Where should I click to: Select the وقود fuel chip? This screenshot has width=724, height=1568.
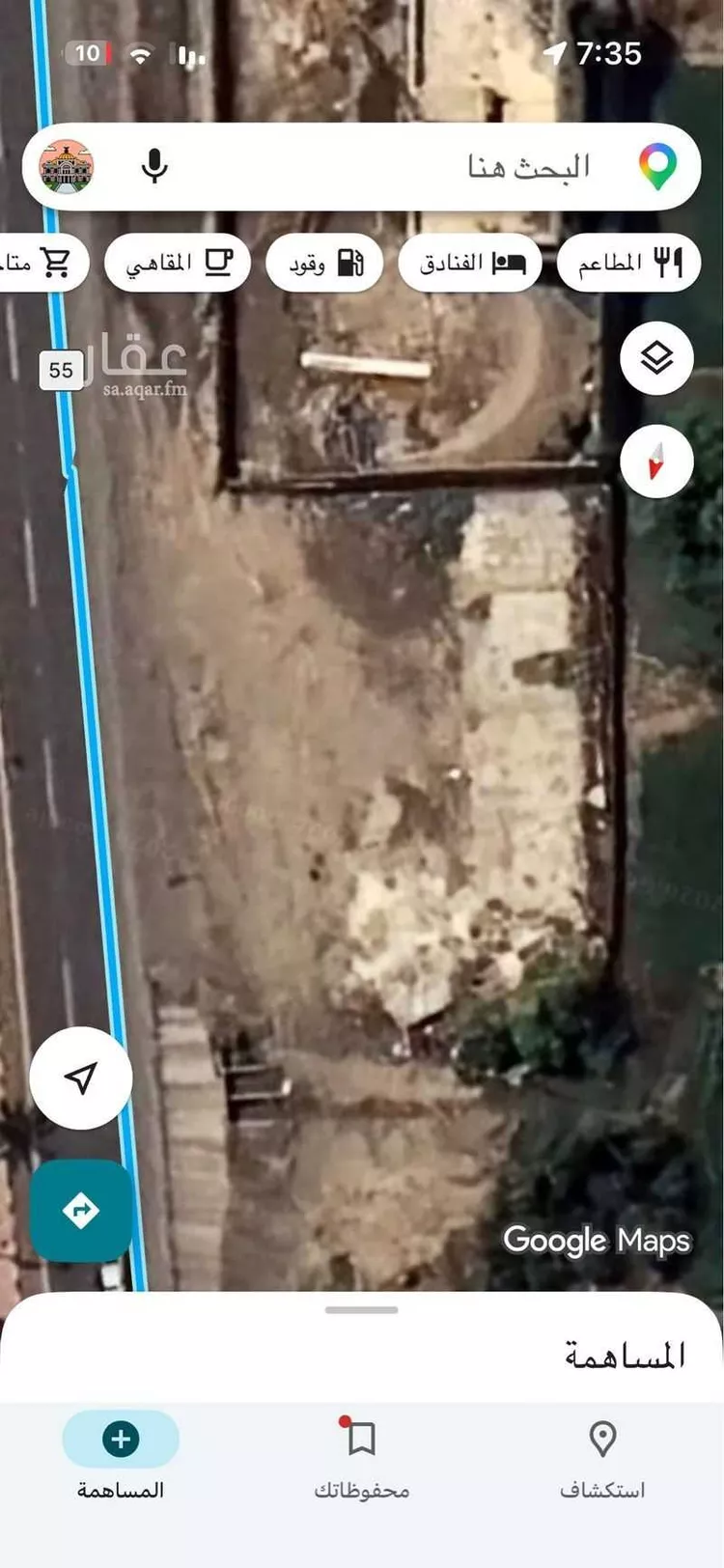coord(325,263)
